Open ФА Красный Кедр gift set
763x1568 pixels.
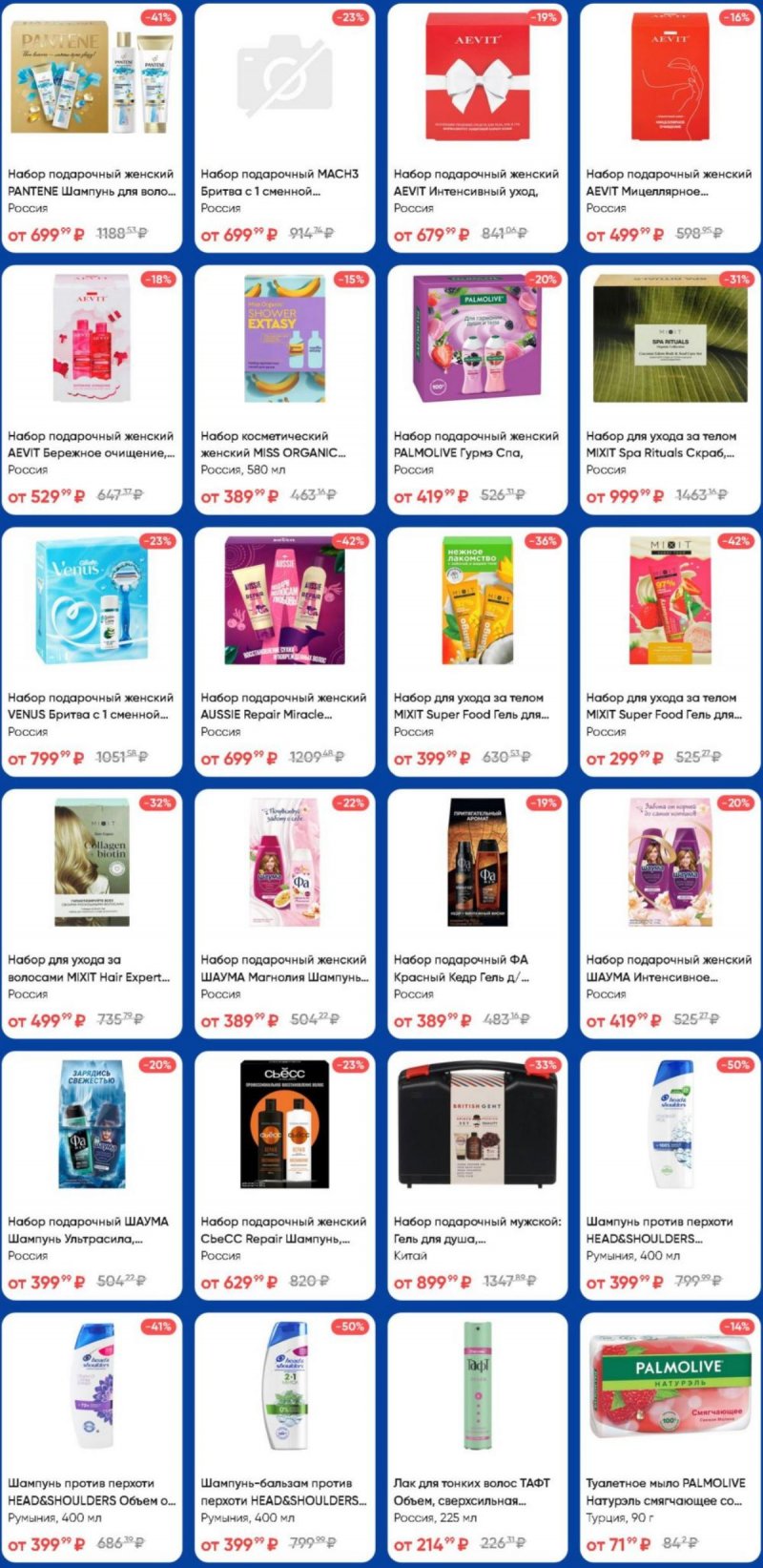(477, 911)
